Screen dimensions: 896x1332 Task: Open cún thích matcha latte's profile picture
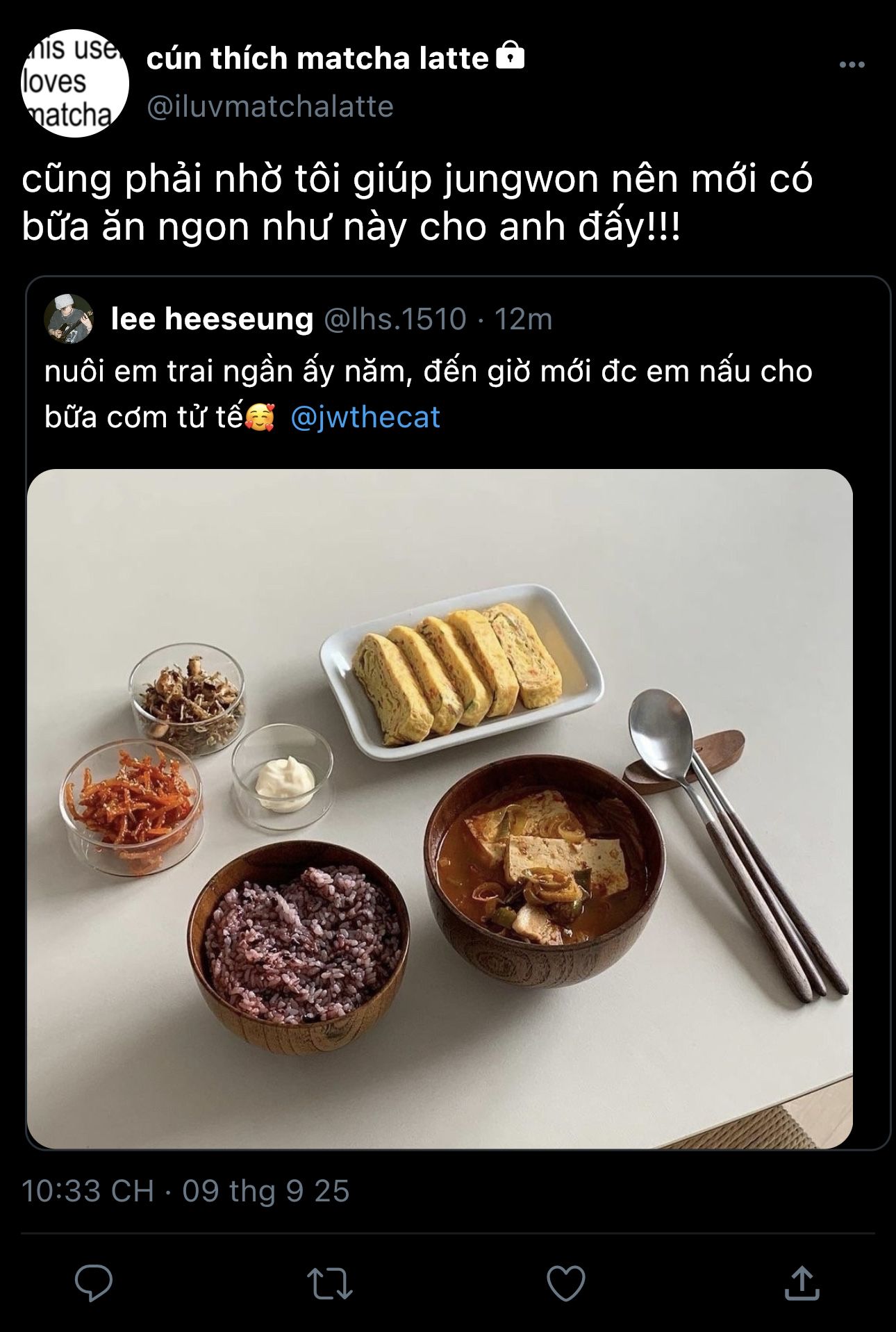(75, 83)
